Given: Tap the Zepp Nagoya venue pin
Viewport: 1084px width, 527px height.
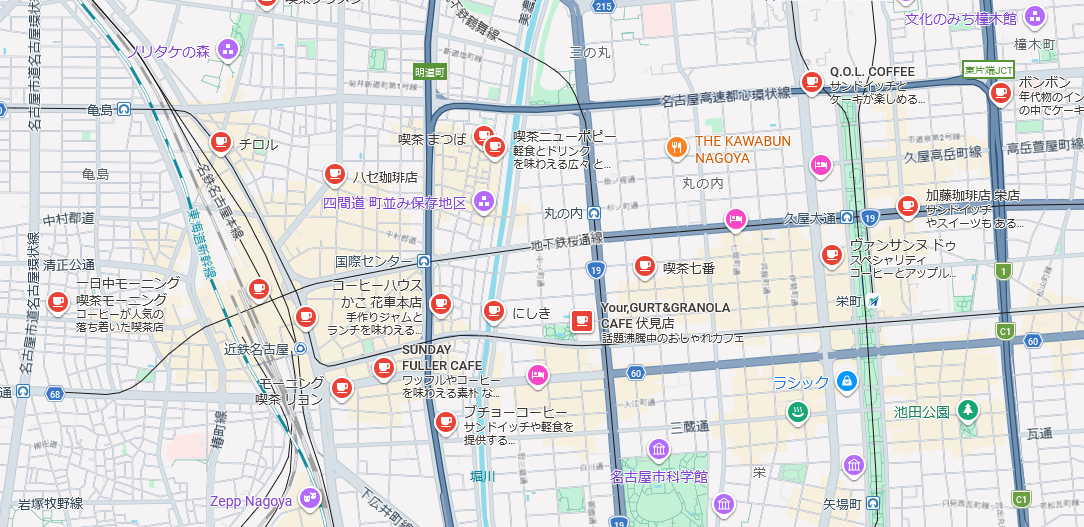Looking at the screenshot, I should [310, 499].
